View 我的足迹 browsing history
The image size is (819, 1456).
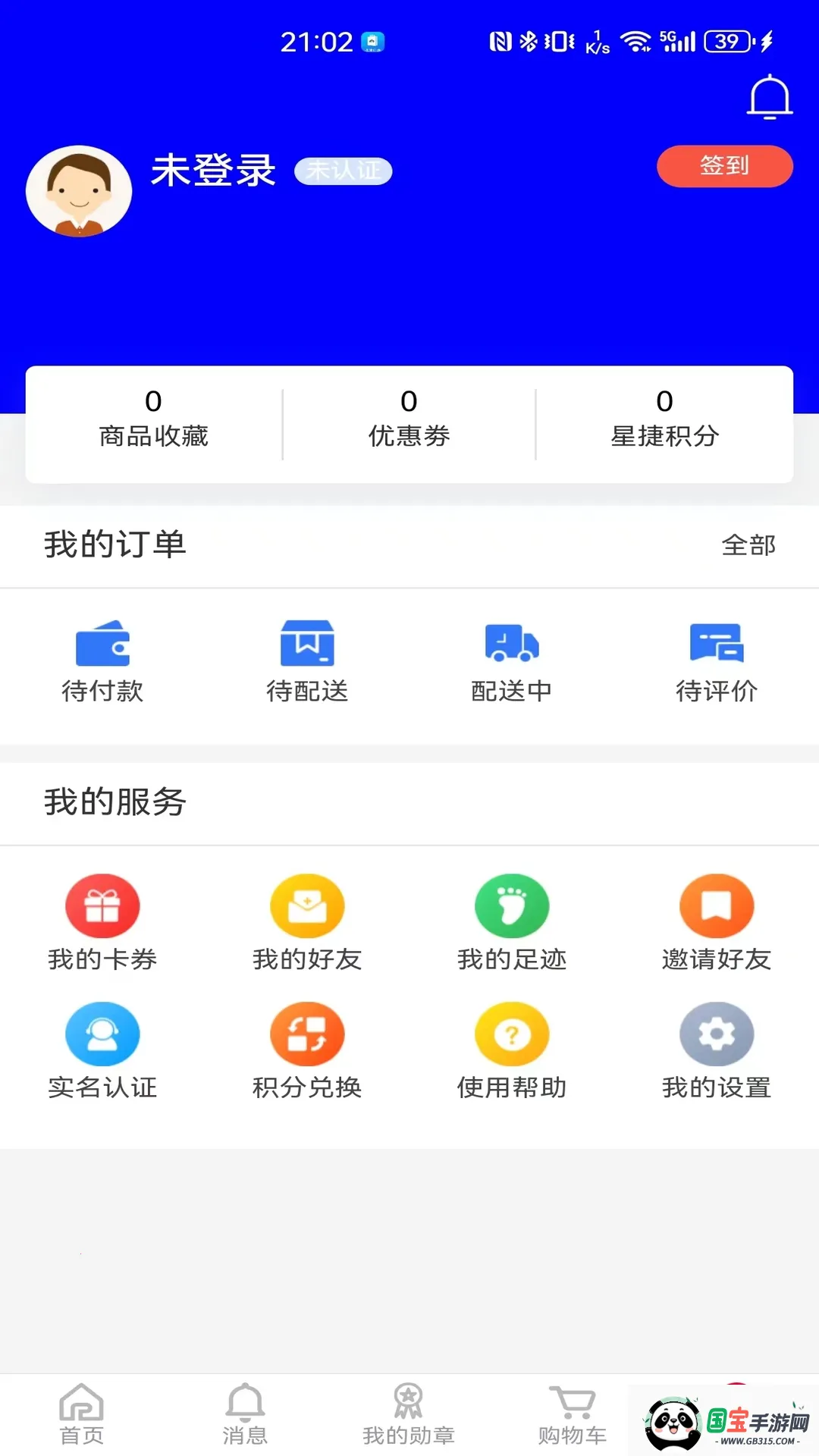coord(512,921)
